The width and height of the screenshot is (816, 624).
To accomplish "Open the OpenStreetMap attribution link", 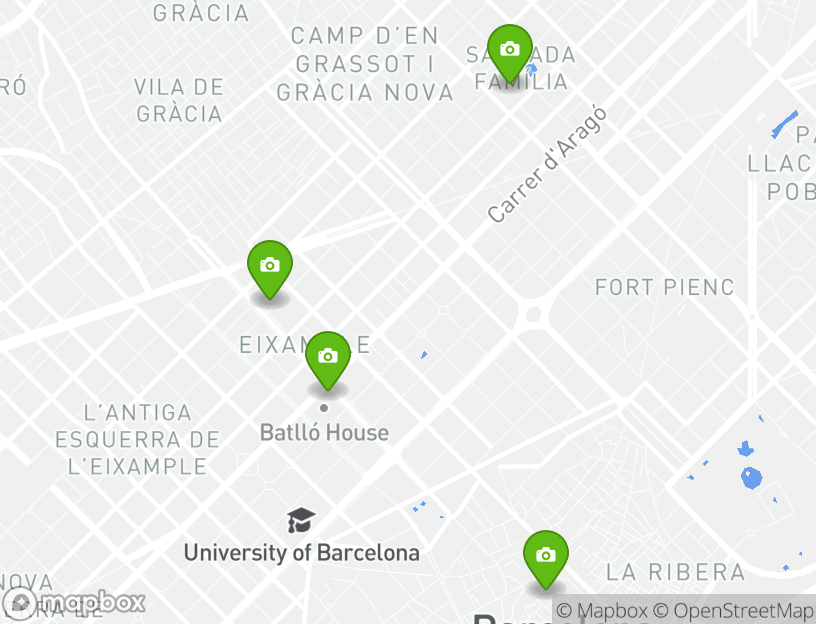I will (734, 610).
